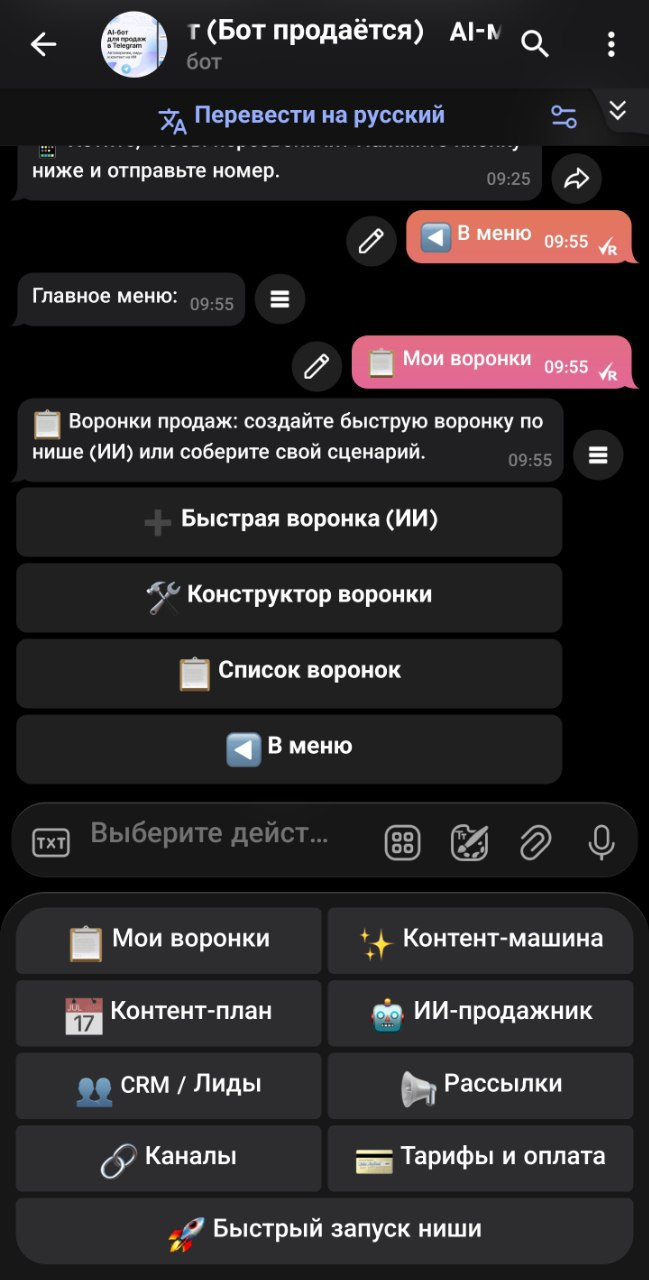The height and width of the screenshot is (1280, 649).
Task: Open the translation settings sliders icon
Action: (564, 117)
